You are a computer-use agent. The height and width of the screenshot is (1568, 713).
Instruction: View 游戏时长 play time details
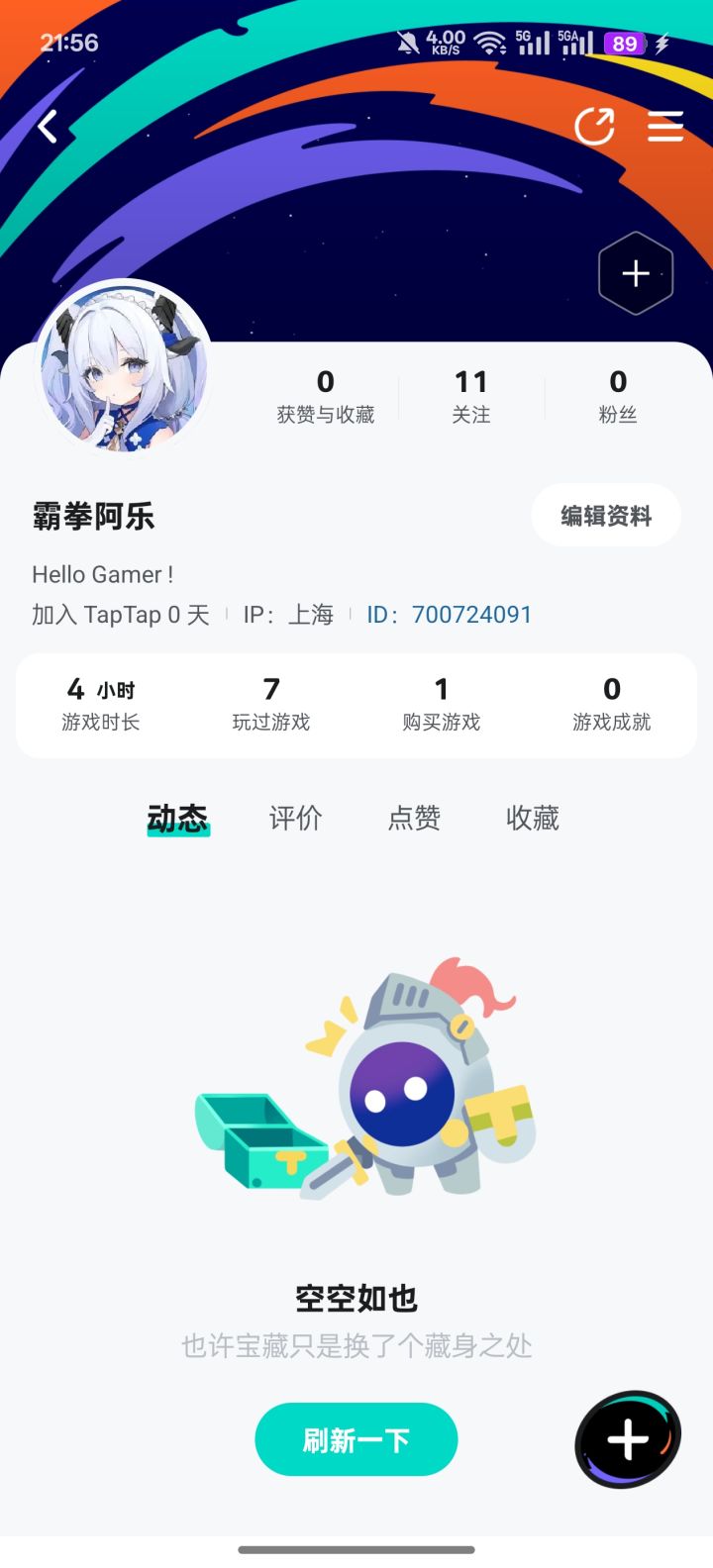point(101,704)
